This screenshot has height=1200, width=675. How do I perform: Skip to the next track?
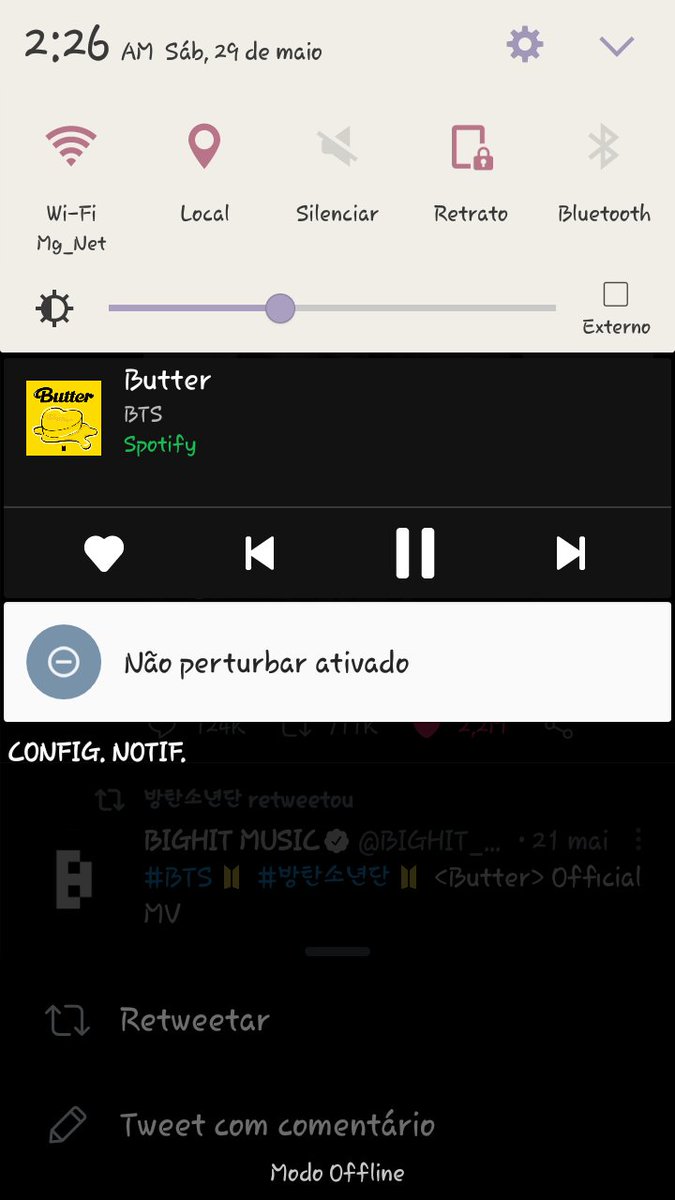tap(570, 553)
